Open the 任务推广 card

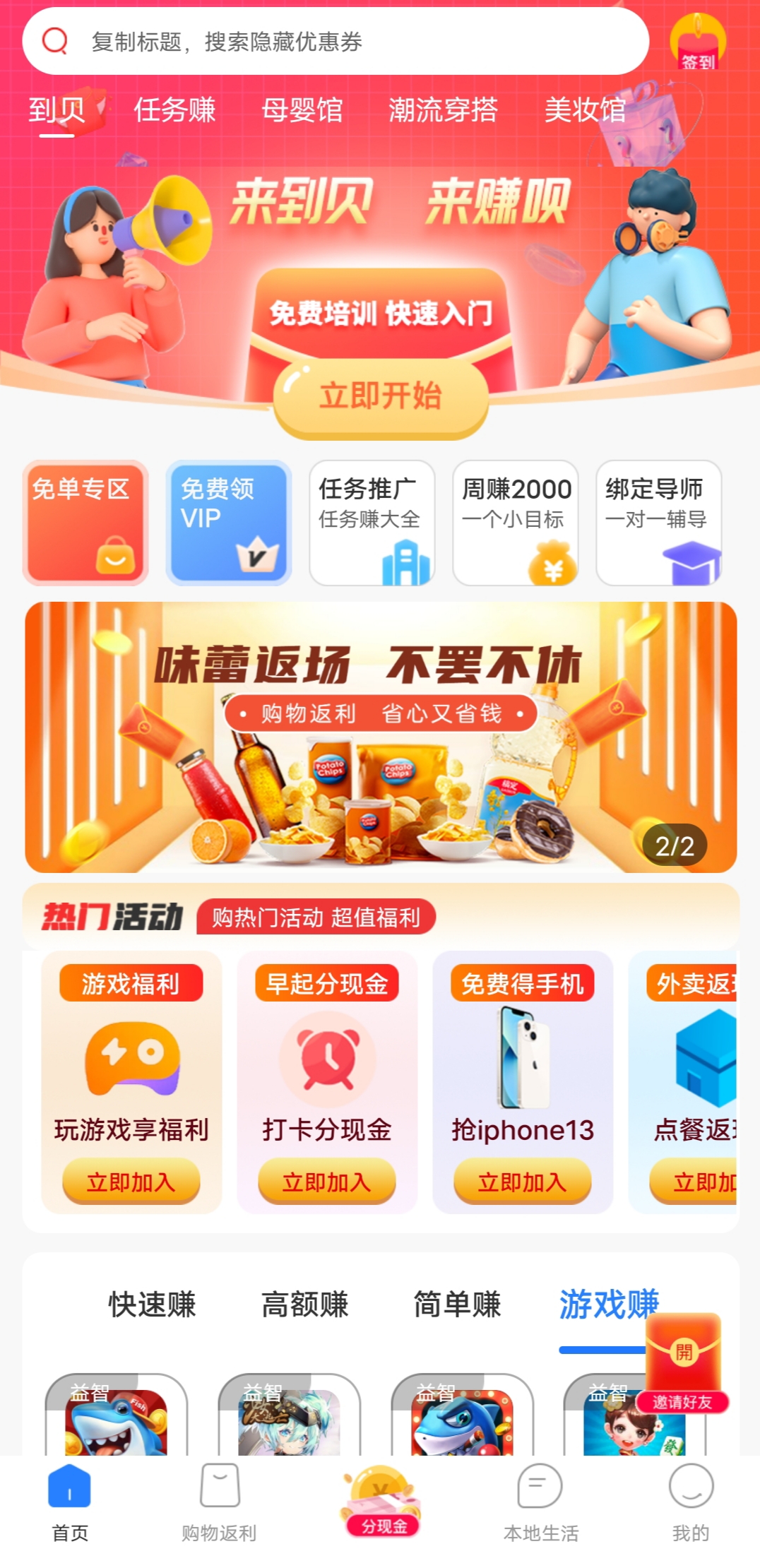[x=372, y=523]
